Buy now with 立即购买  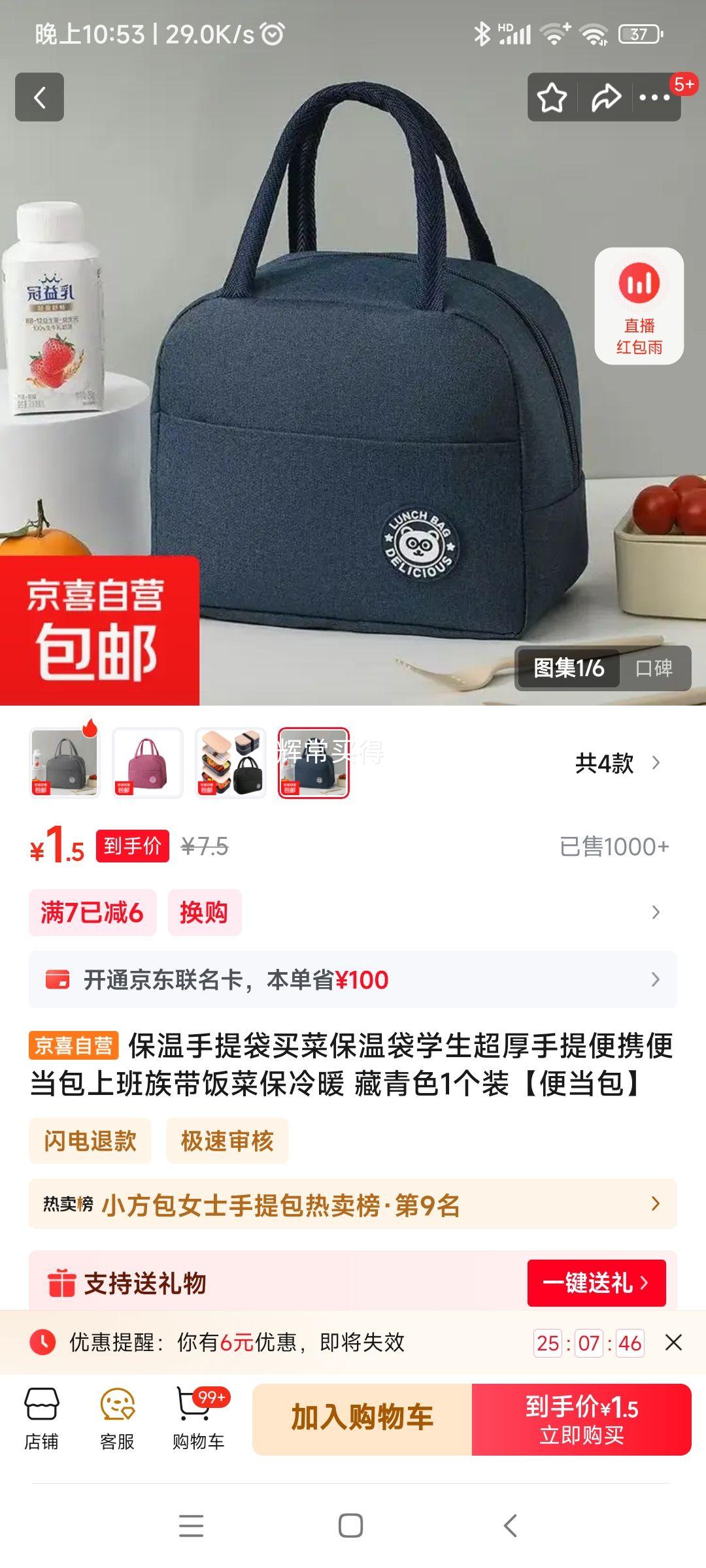pos(581,1419)
